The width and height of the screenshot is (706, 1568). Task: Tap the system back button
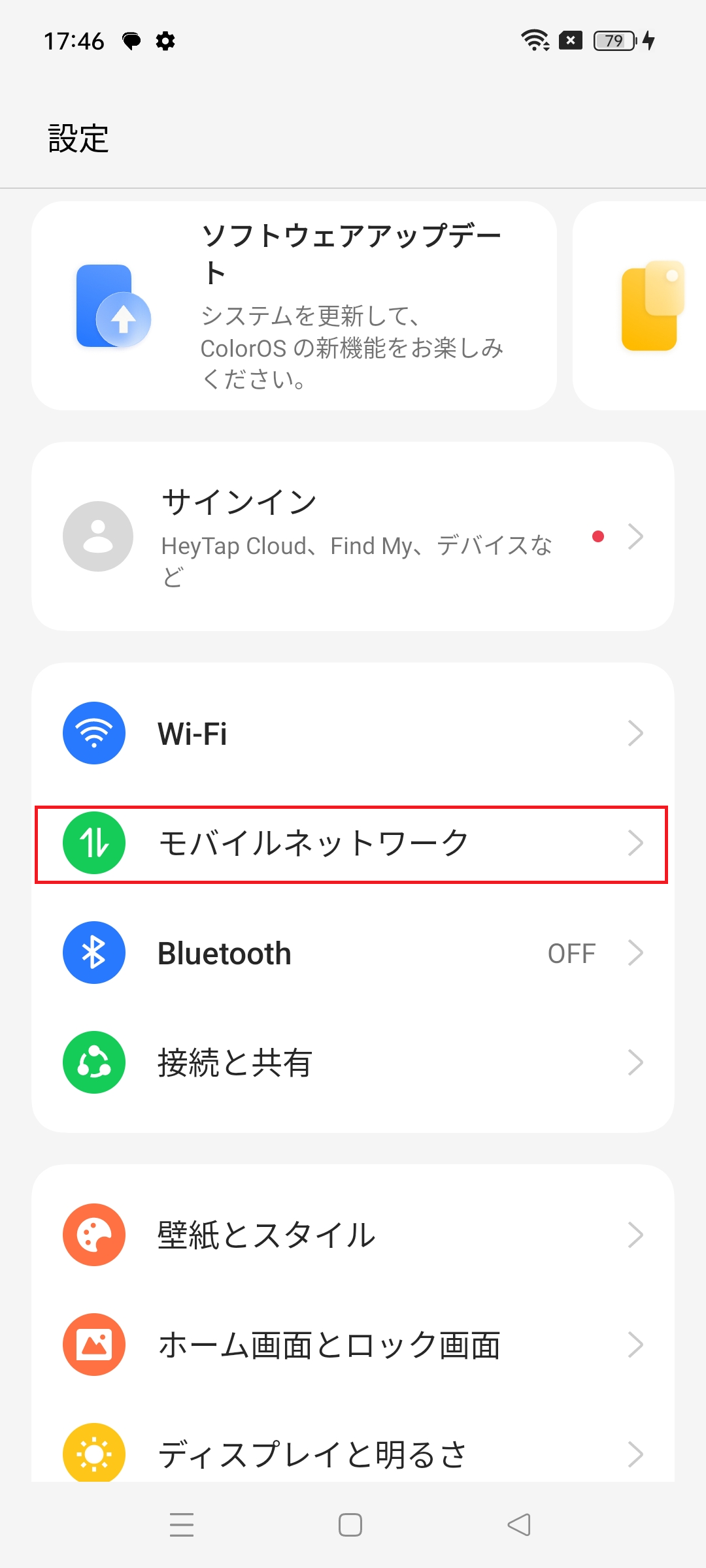point(519,1525)
